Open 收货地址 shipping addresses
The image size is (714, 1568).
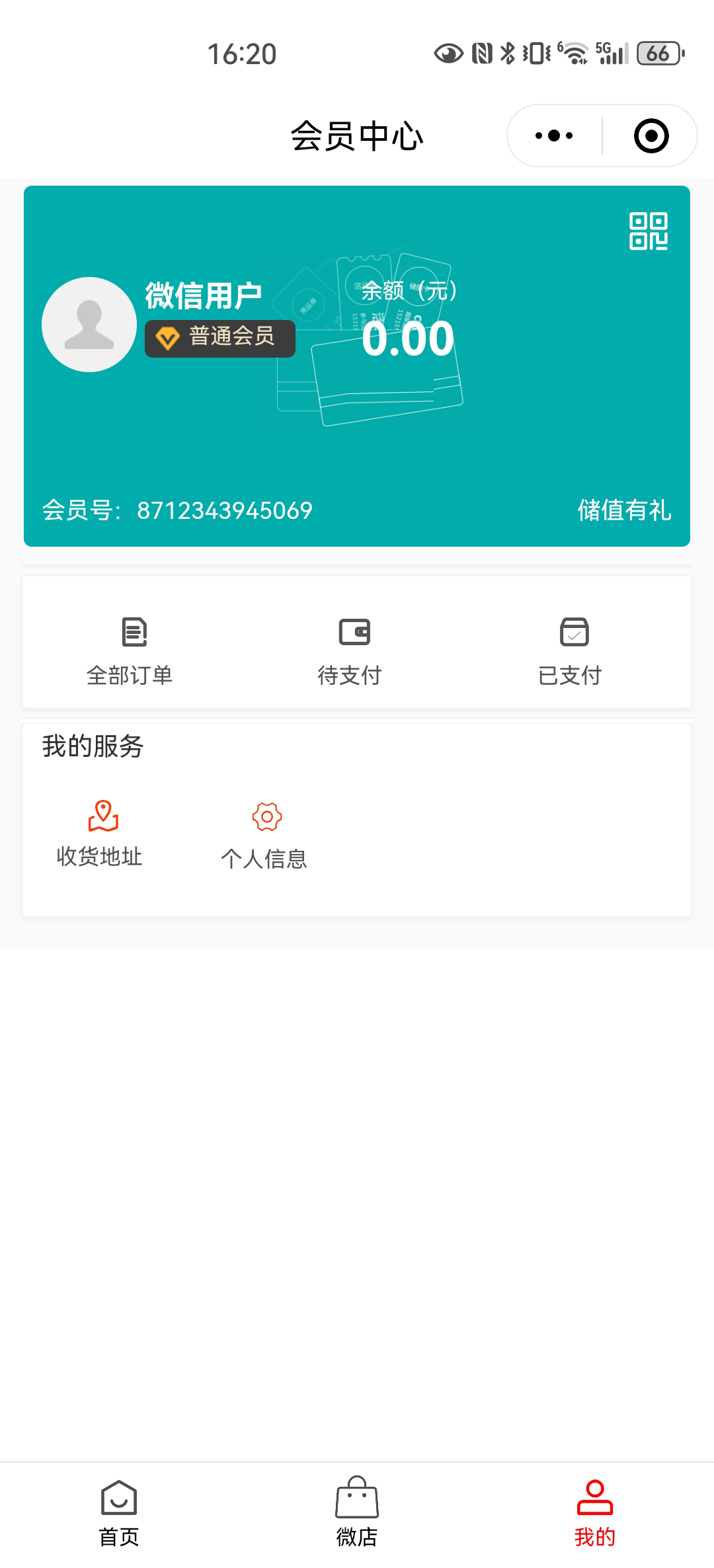pos(100,833)
